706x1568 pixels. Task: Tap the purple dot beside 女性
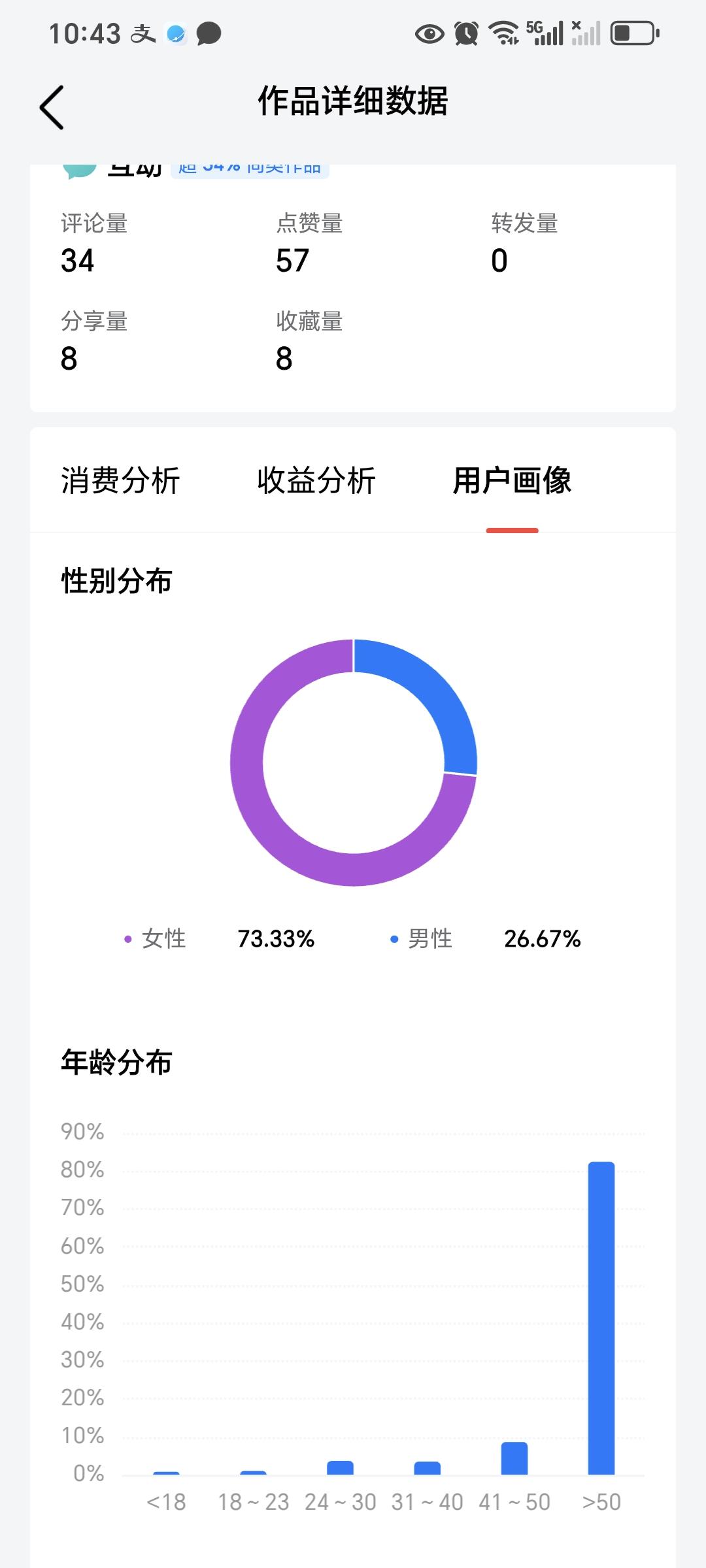(x=128, y=938)
